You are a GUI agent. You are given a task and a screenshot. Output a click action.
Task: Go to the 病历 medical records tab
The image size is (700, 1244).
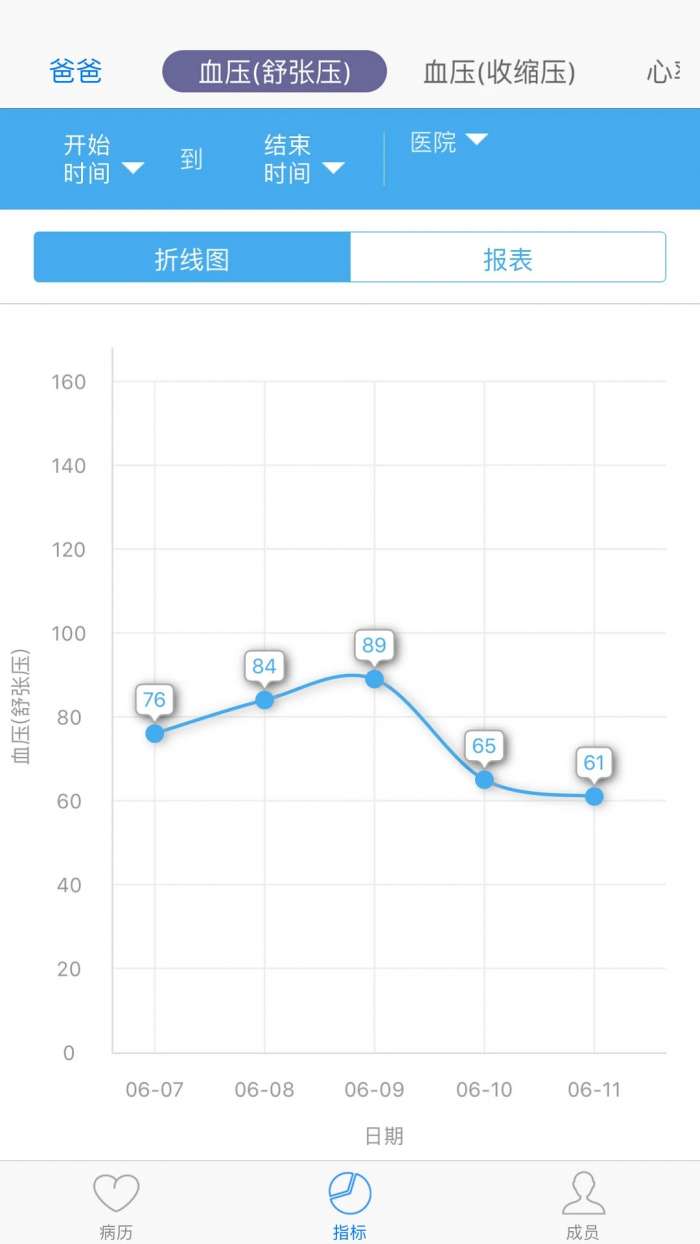[116, 1204]
